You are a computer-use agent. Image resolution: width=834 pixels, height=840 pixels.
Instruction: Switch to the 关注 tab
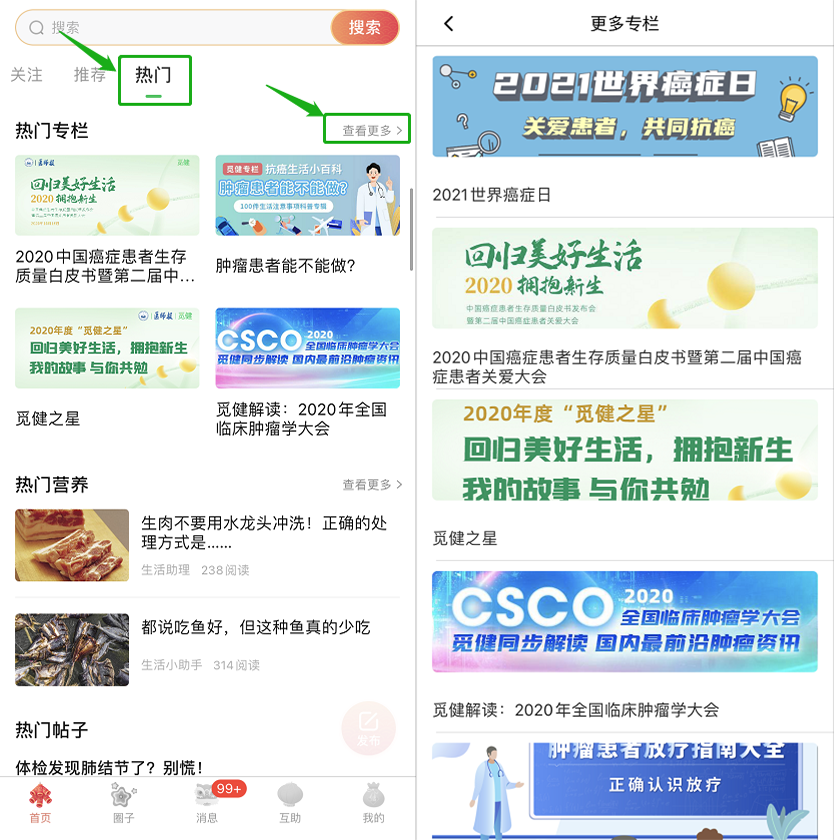pos(27,75)
